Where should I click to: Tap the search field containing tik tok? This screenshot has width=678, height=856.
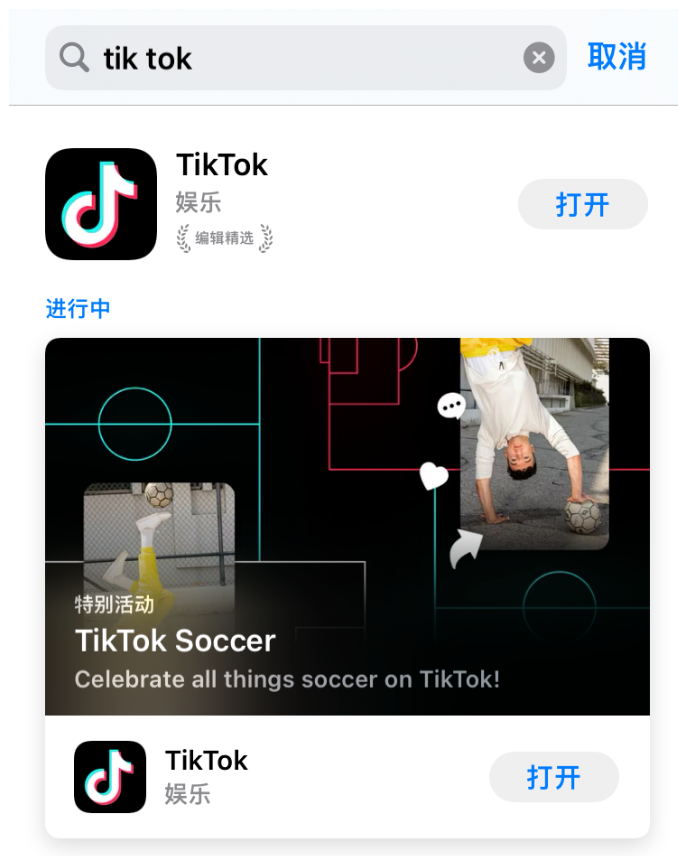300,58
